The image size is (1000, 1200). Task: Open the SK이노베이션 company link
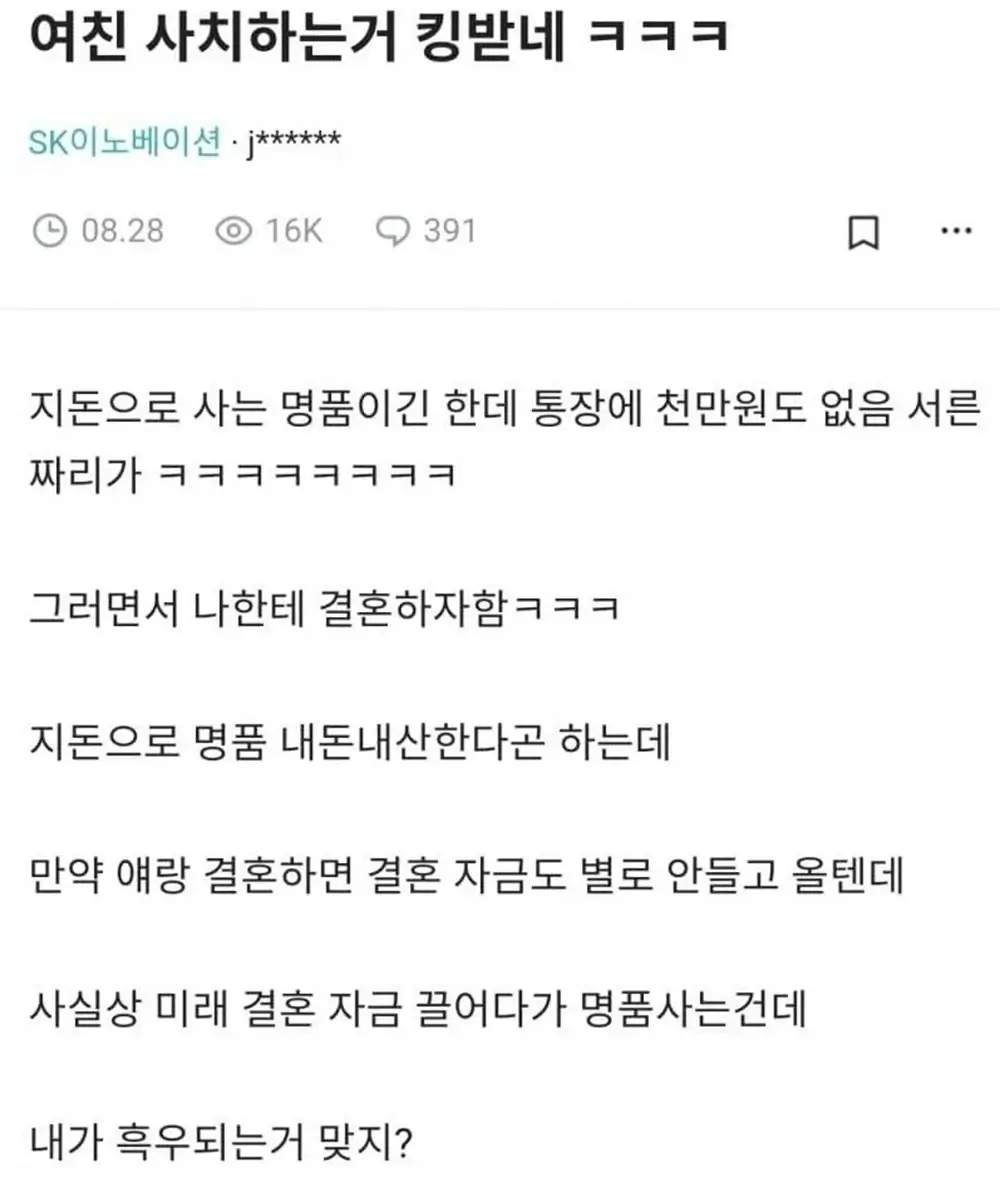point(125,144)
